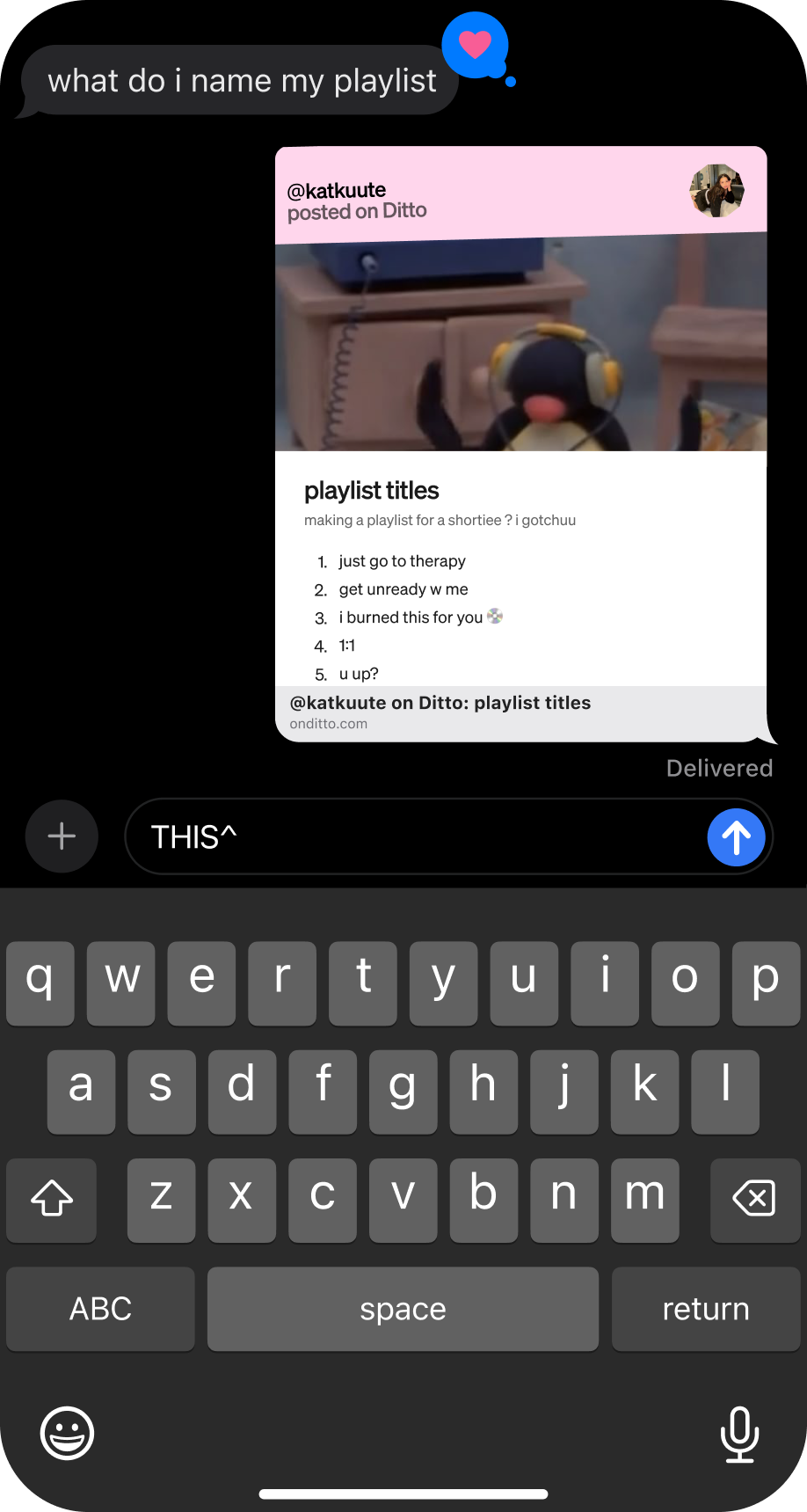The image size is (807, 1512).
Task: Start dictation with the microphone
Action: click(x=739, y=1434)
